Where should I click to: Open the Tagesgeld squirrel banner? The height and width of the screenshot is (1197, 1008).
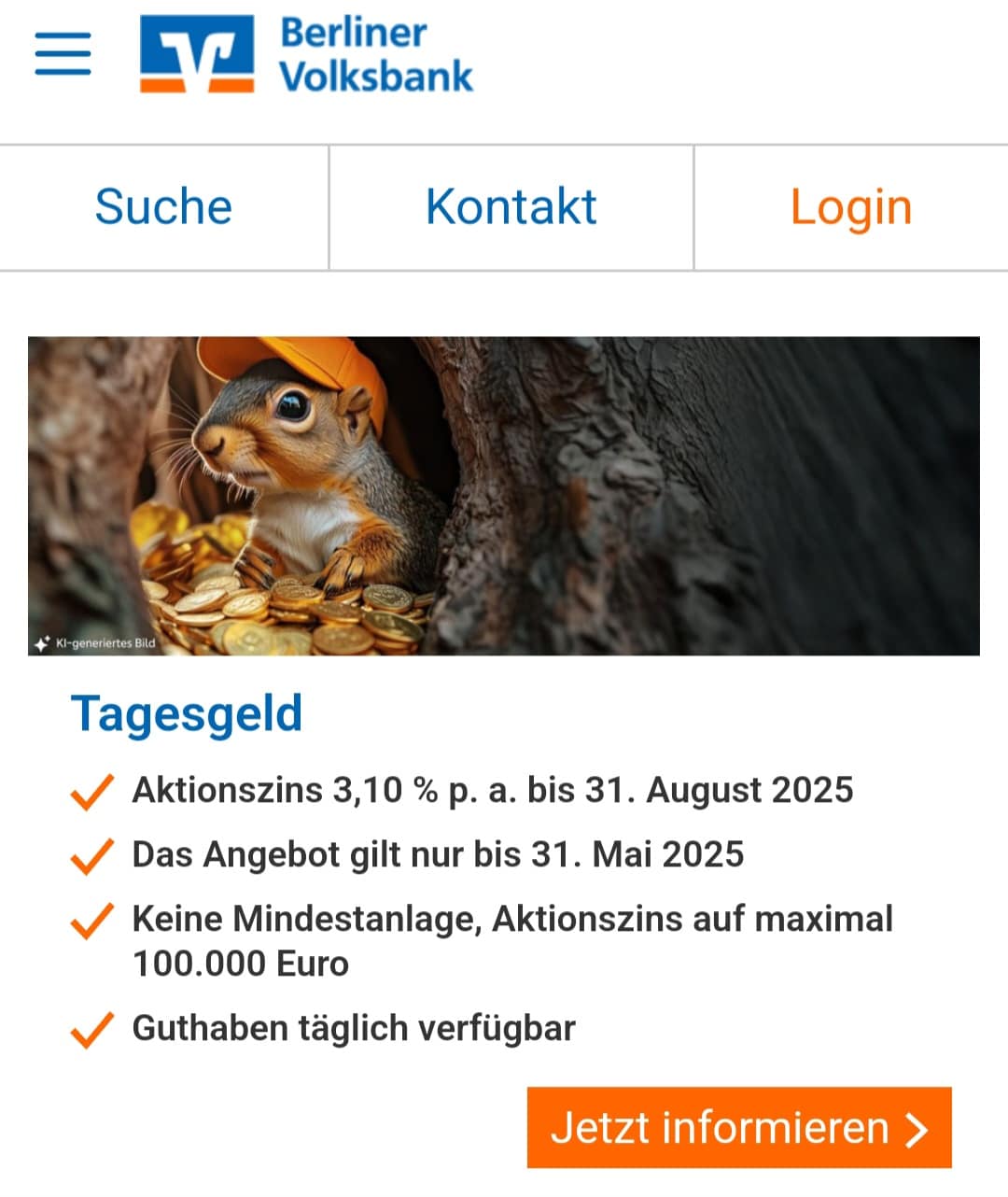tap(503, 496)
